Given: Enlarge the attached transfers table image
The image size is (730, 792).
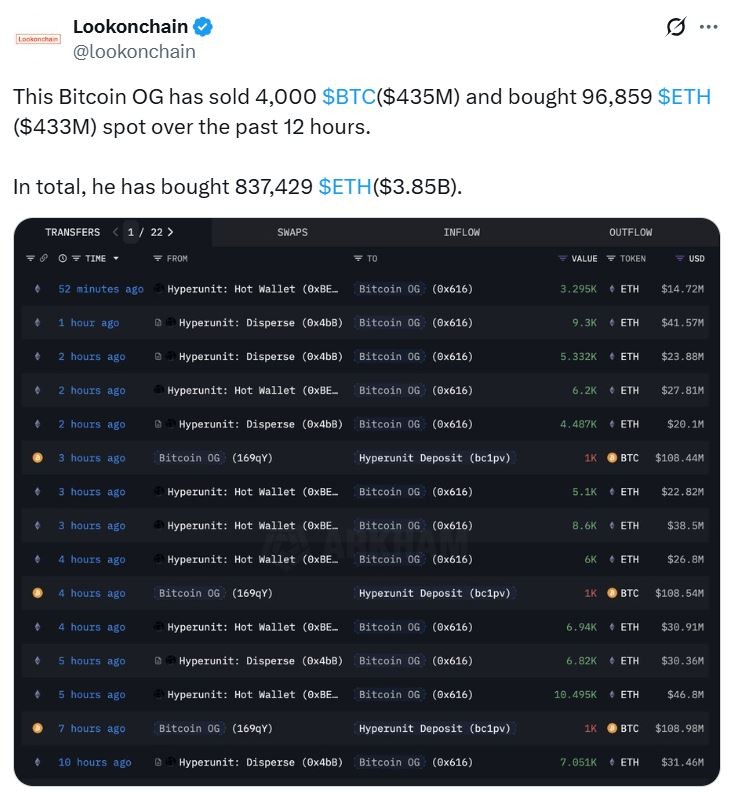Looking at the screenshot, I should [x=366, y=500].
